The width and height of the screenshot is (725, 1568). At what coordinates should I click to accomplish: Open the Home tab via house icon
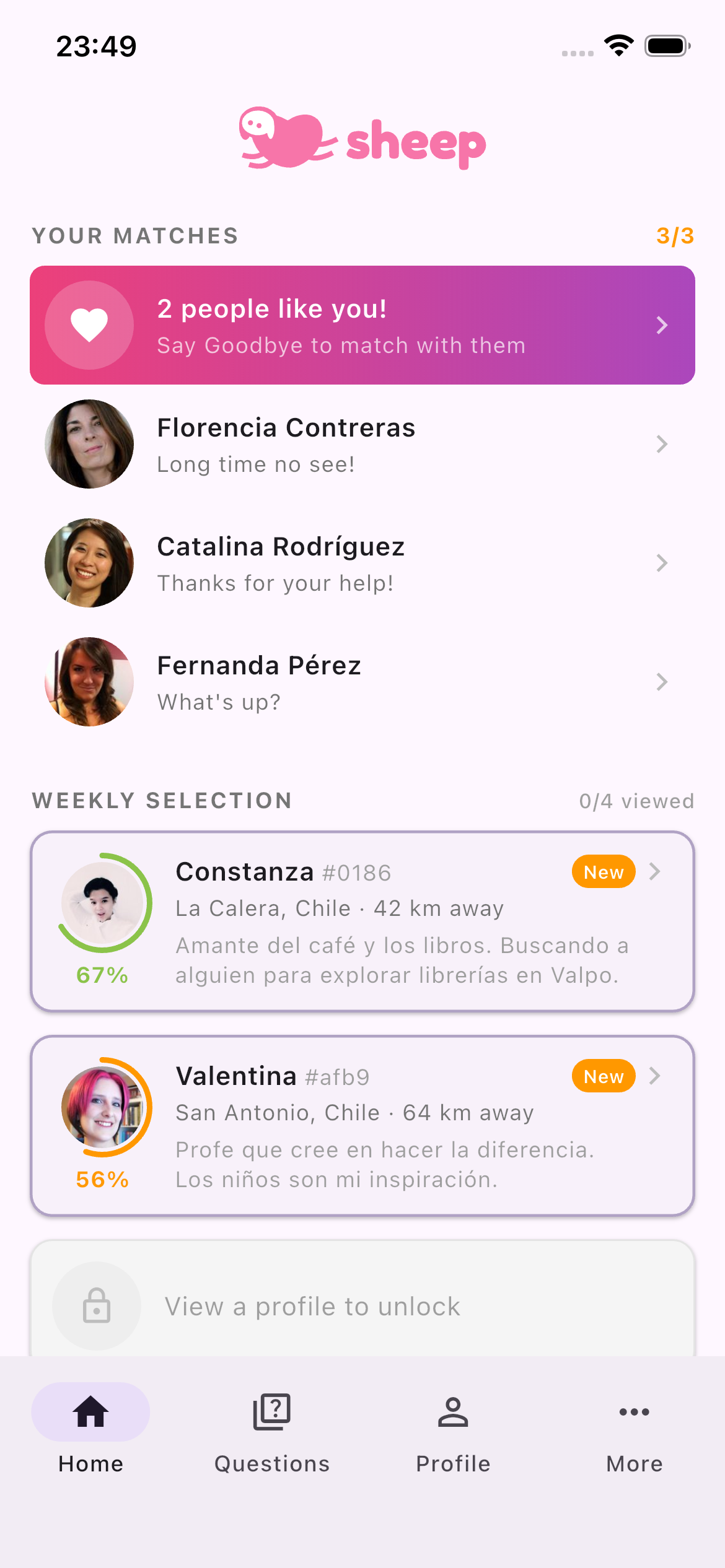pos(89,1412)
